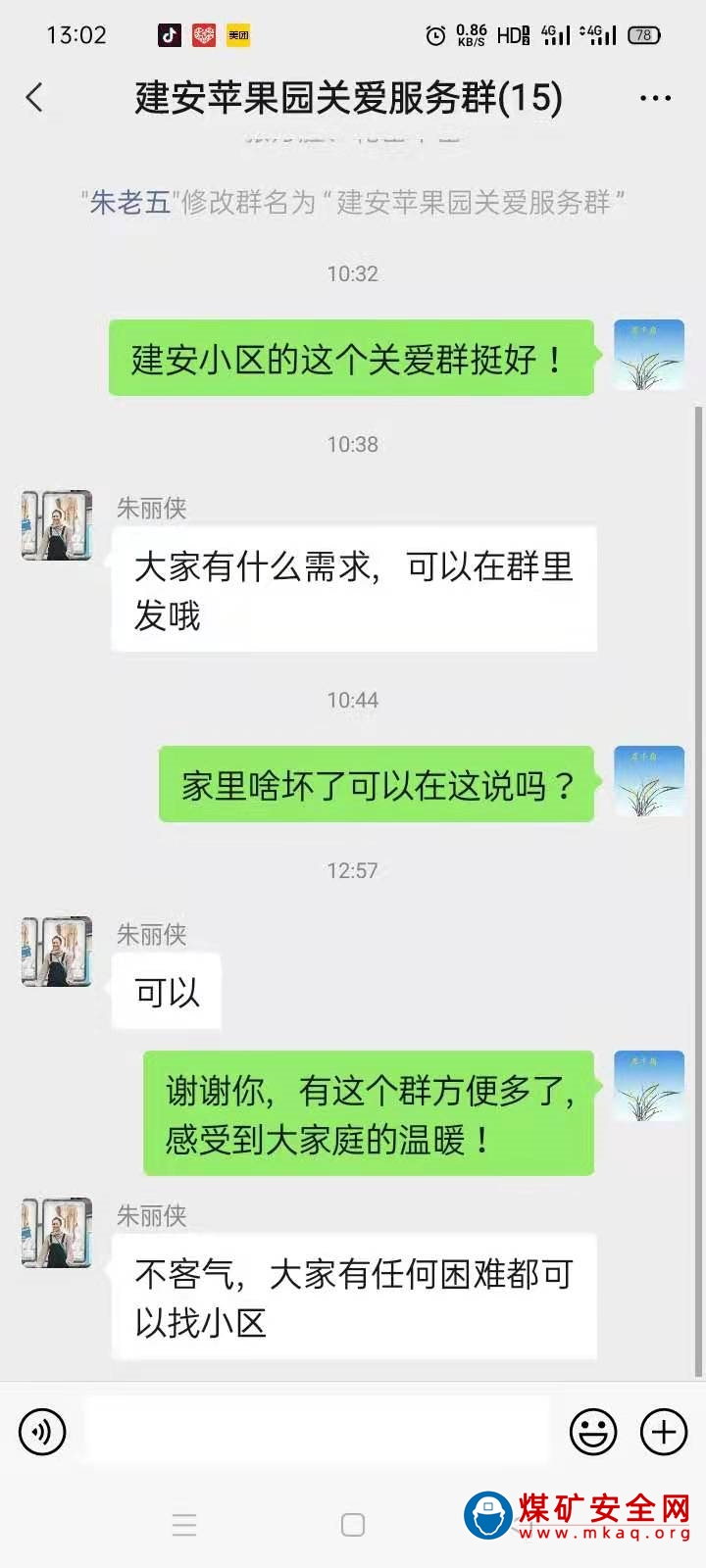This screenshot has height=1568, width=706.
Task: Open the chat's three-dot menu
Action: point(655,98)
